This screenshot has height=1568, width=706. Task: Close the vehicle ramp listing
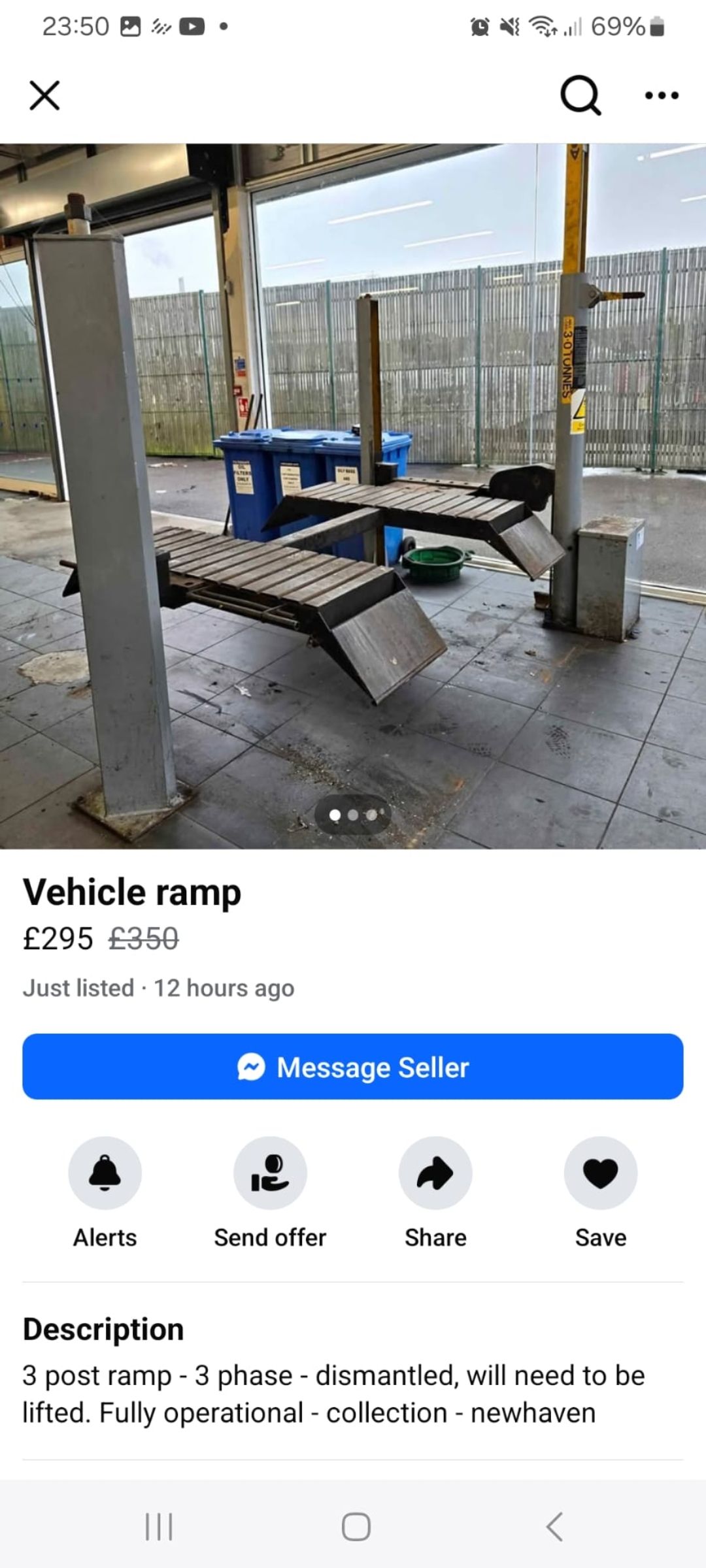click(44, 95)
